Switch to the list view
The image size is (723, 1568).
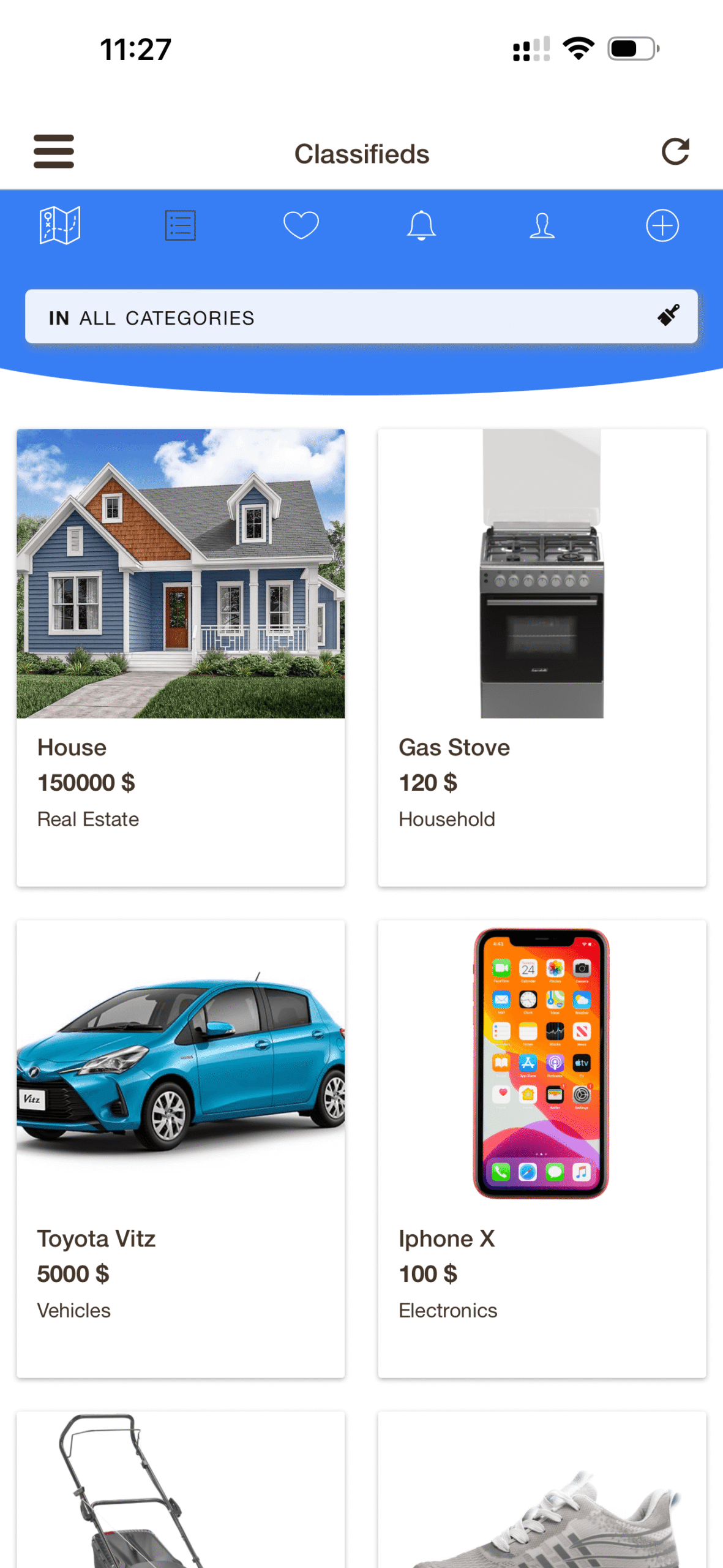point(180,225)
